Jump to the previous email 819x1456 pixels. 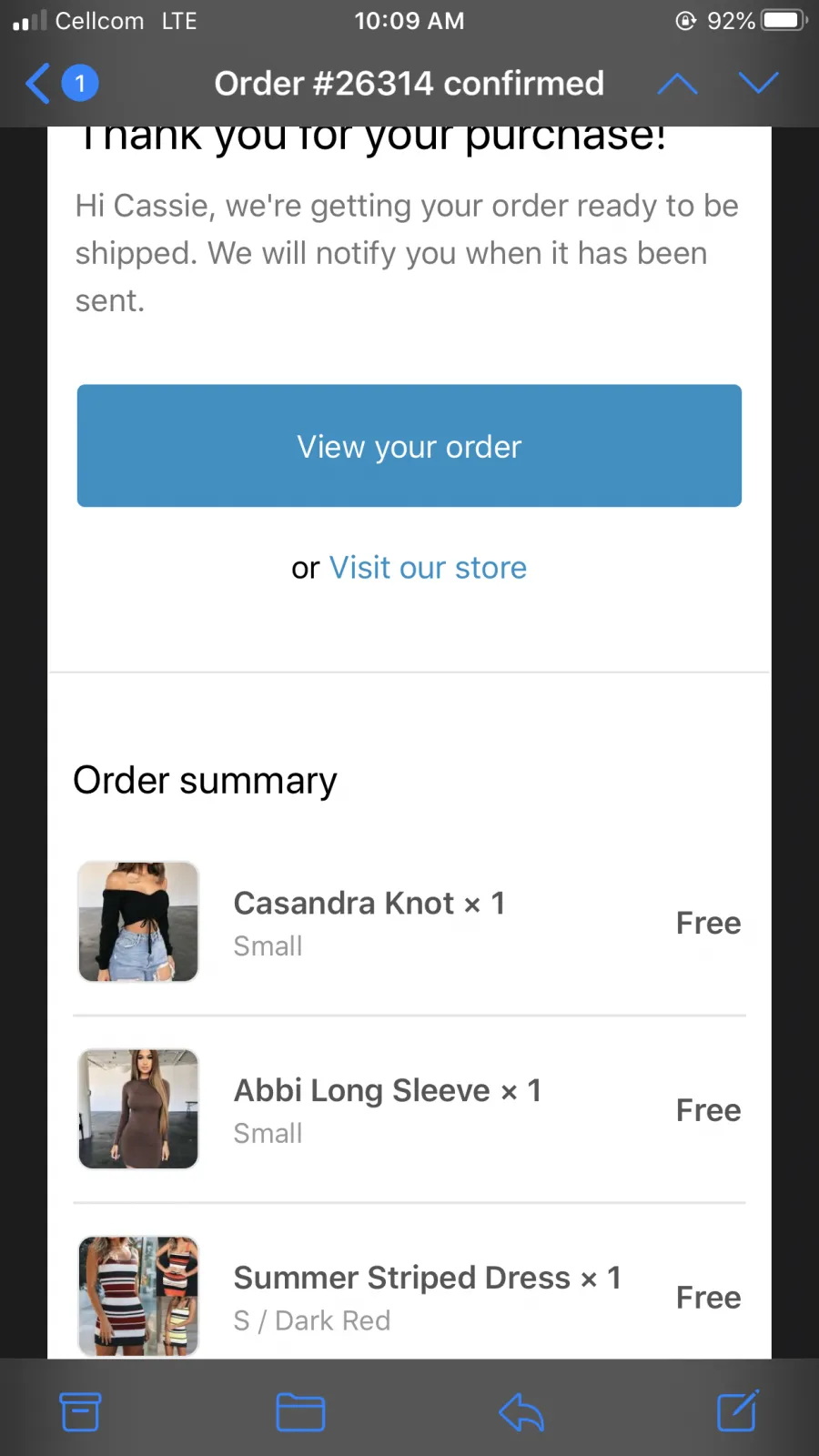click(x=677, y=84)
